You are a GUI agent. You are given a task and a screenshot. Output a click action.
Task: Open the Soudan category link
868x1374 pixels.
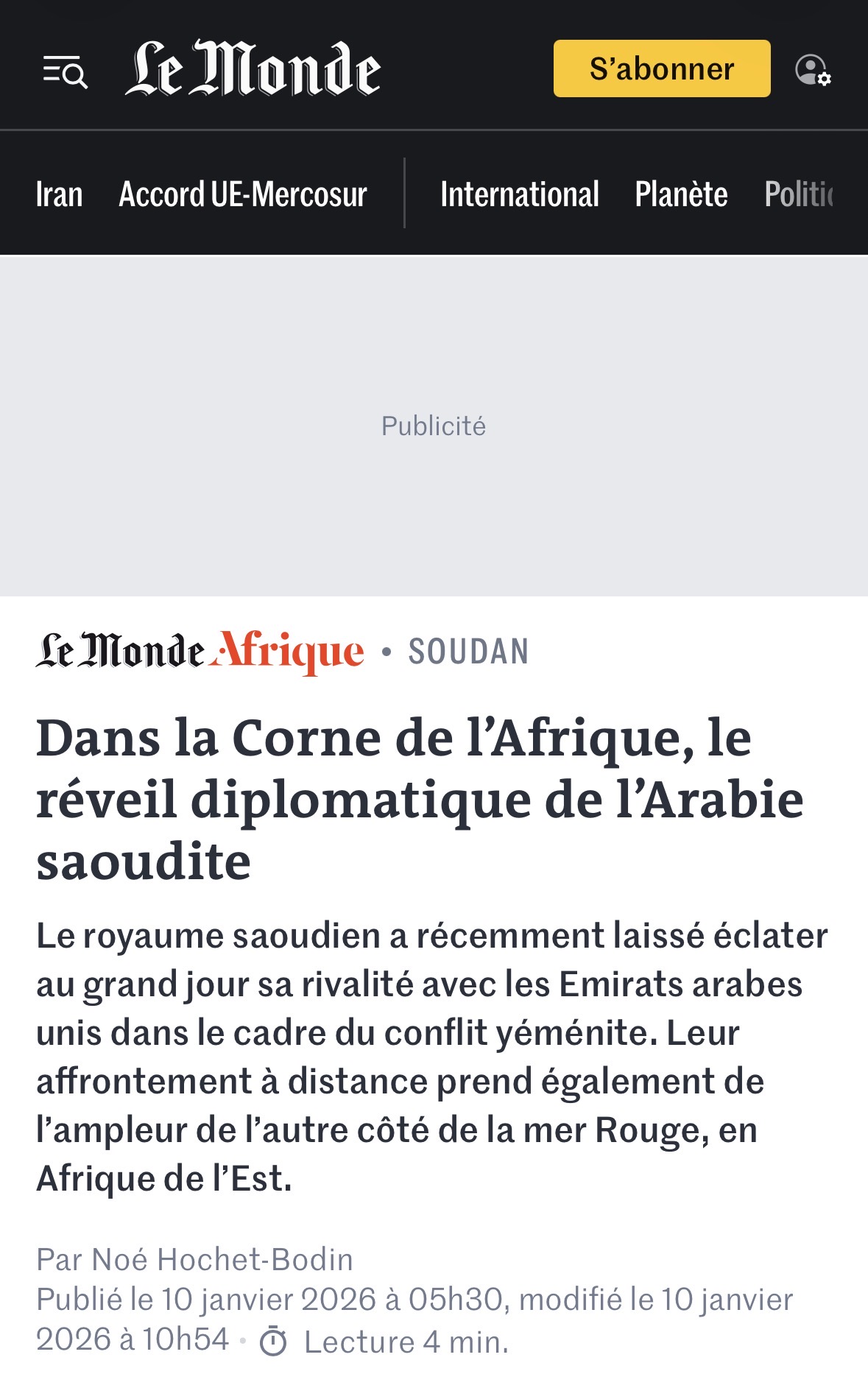pyautogui.click(x=468, y=652)
